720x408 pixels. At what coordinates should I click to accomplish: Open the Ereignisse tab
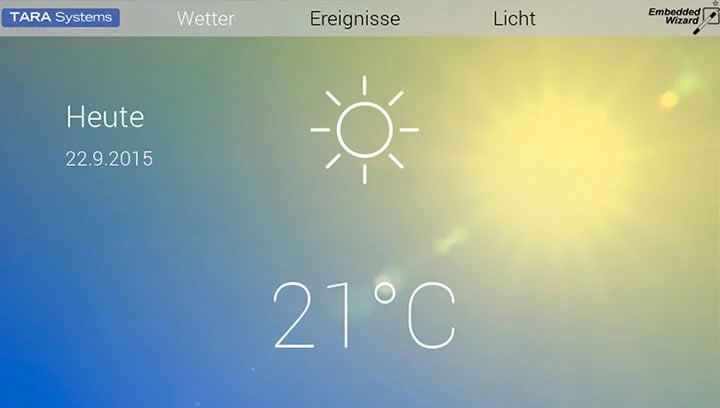point(355,19)
